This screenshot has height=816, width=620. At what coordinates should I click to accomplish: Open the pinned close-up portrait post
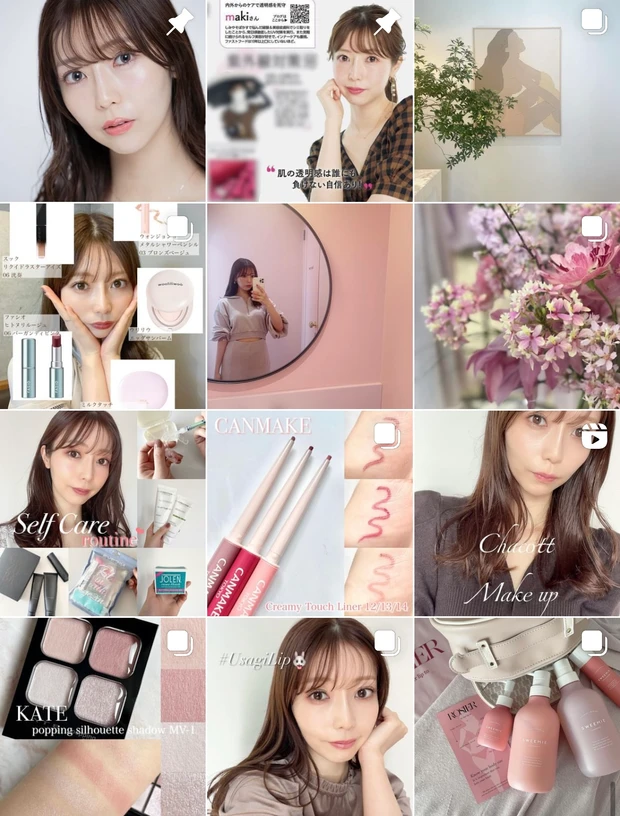(102, 100)
